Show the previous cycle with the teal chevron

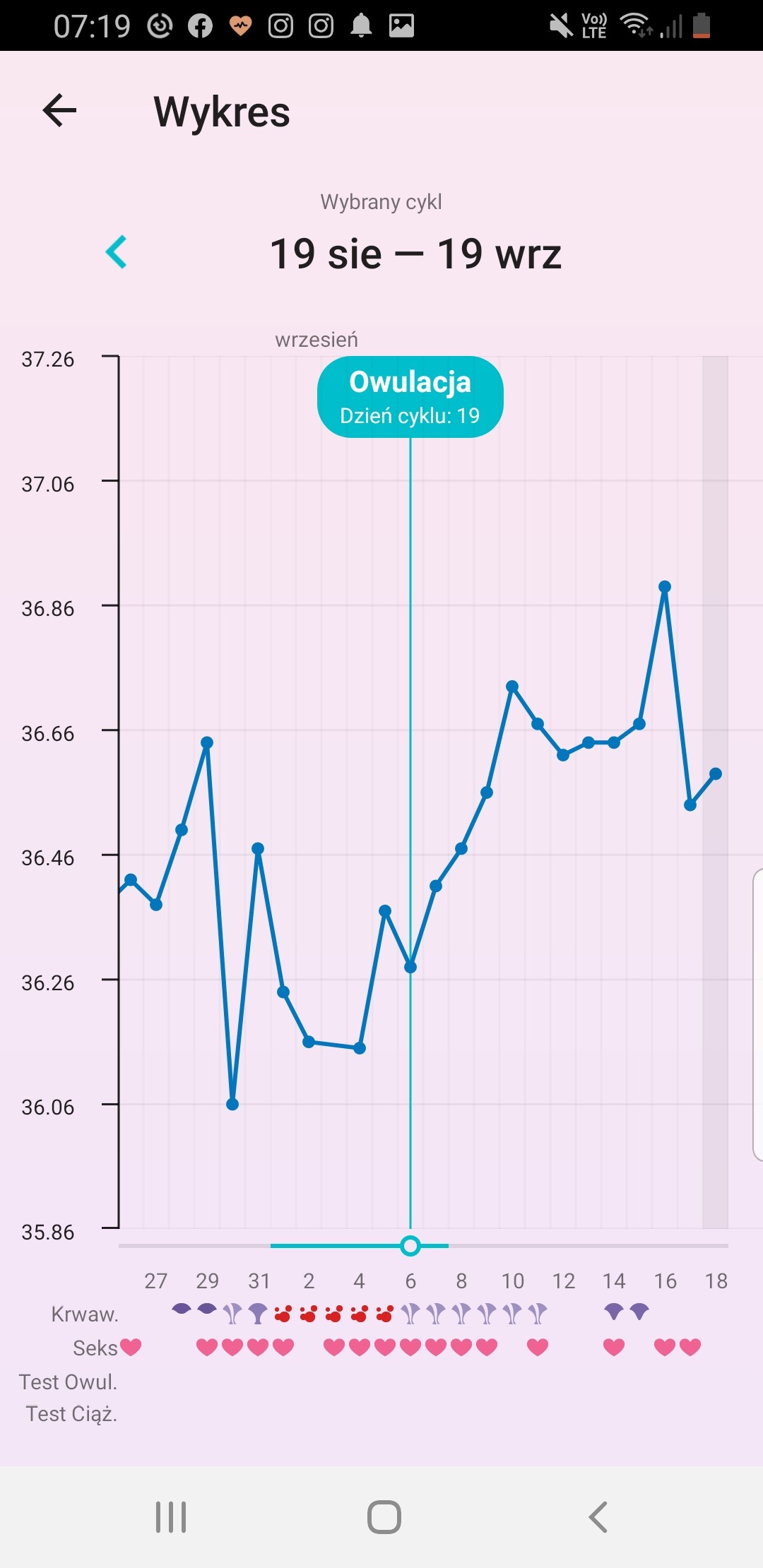[117, 252]
